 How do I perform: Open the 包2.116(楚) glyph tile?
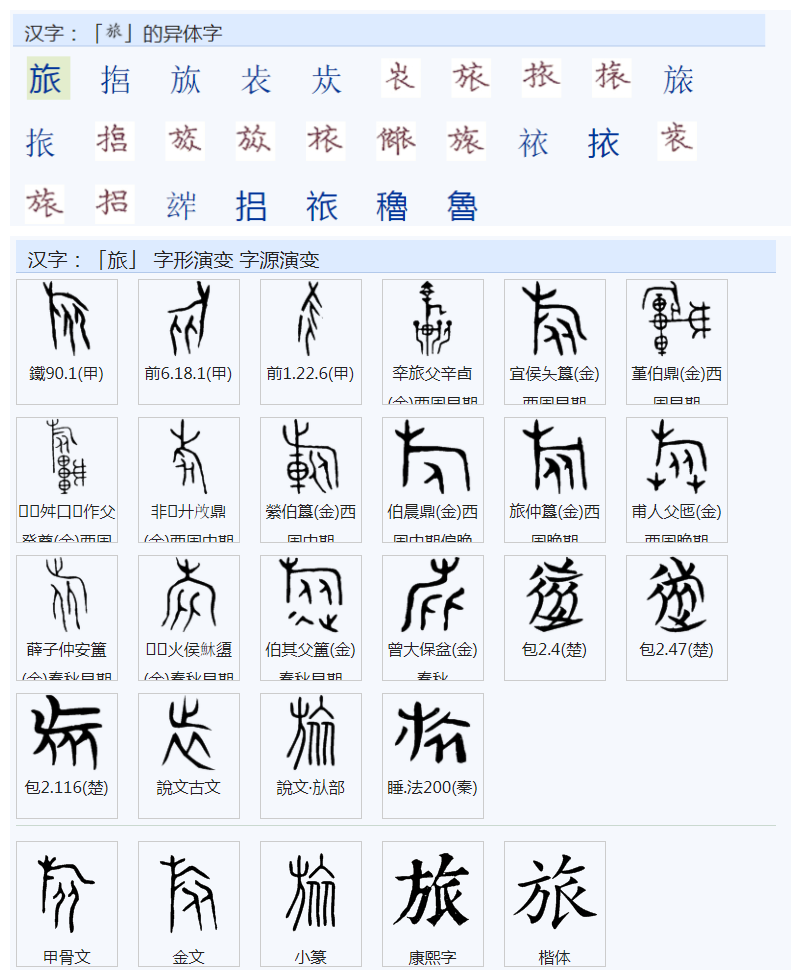click(x=67, y=755)
